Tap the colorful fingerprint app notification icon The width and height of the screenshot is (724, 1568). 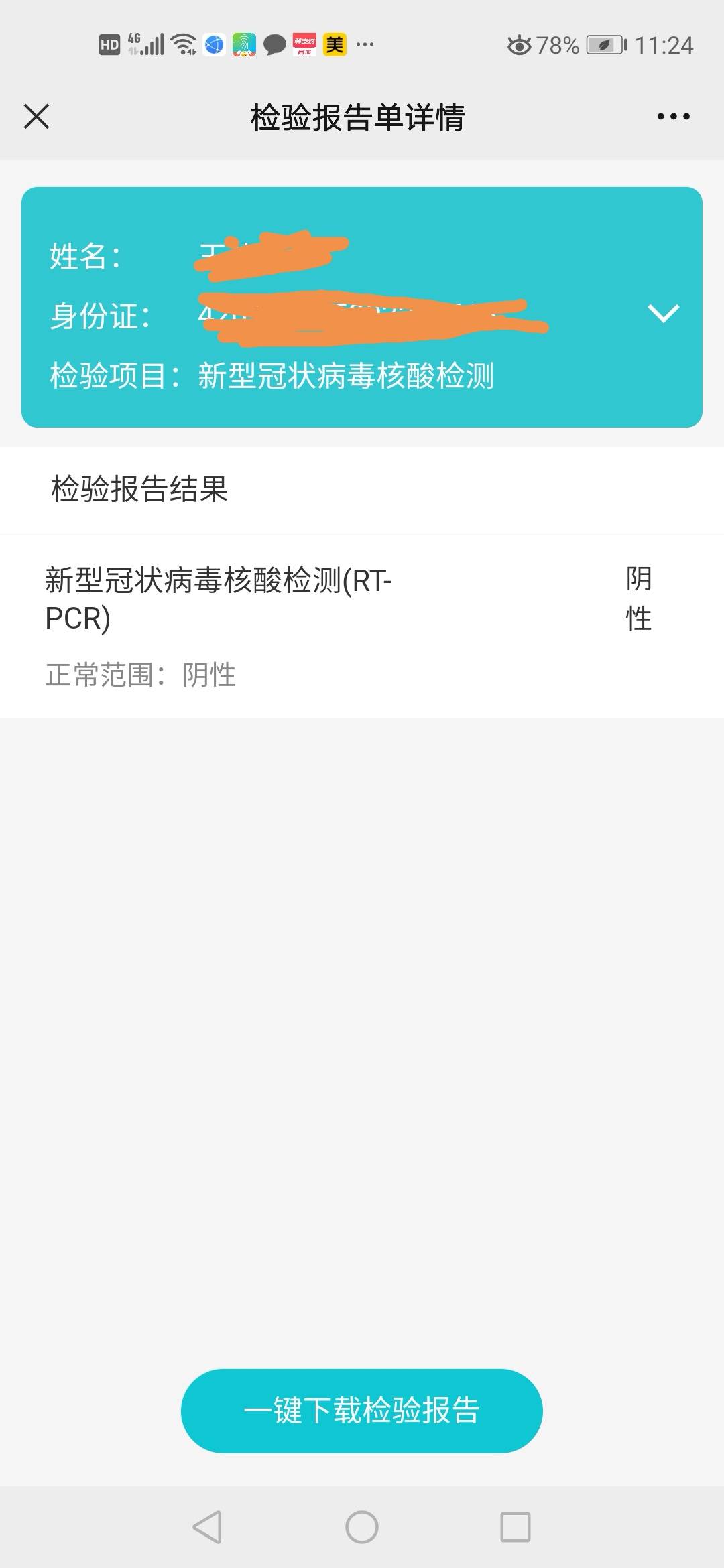244,44
